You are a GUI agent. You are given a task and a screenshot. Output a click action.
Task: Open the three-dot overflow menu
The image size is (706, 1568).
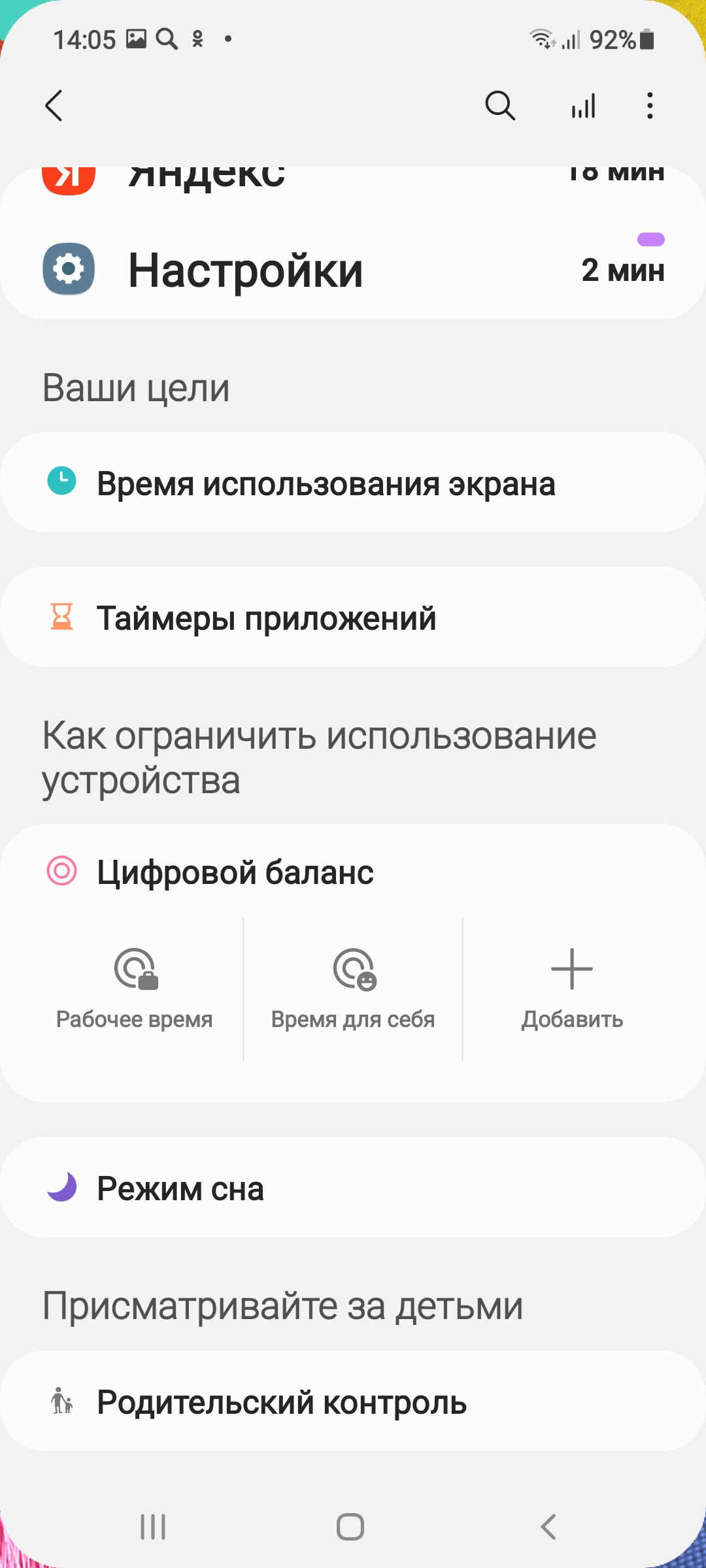coord(650,106)
